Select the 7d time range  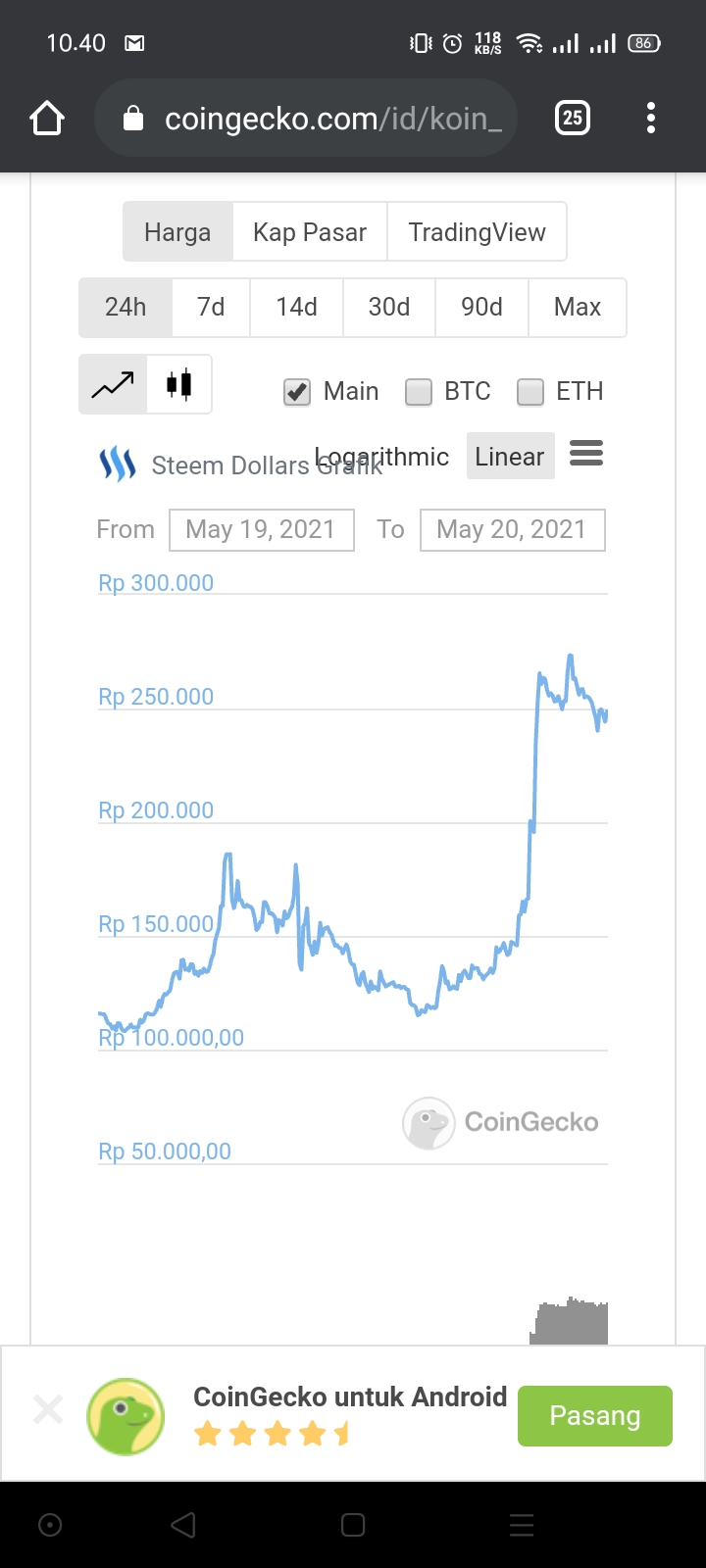pyautogui.click(x=211, y=307)
